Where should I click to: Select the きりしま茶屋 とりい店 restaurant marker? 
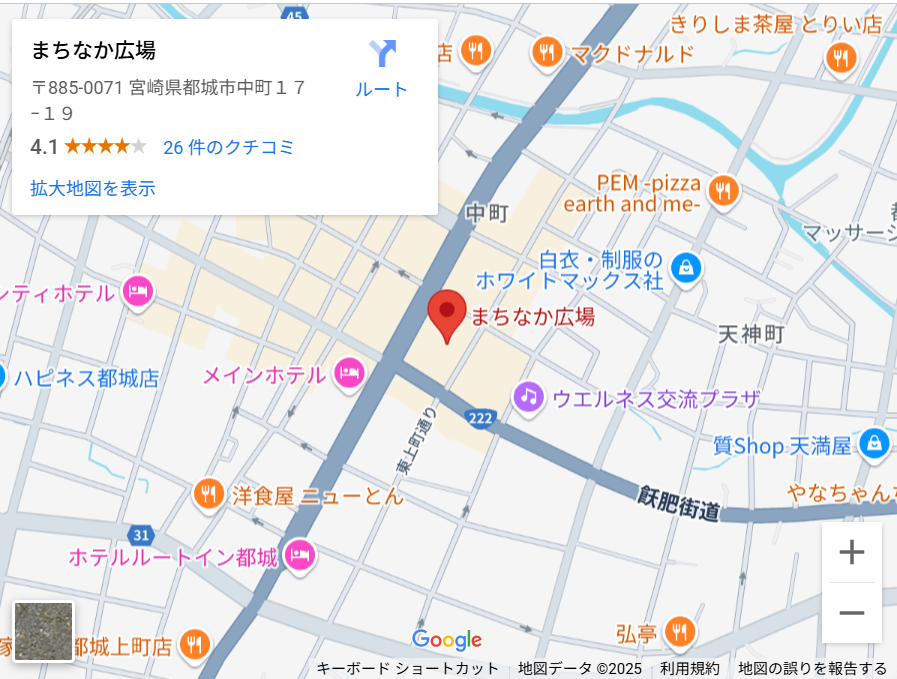tap(842, 57)
